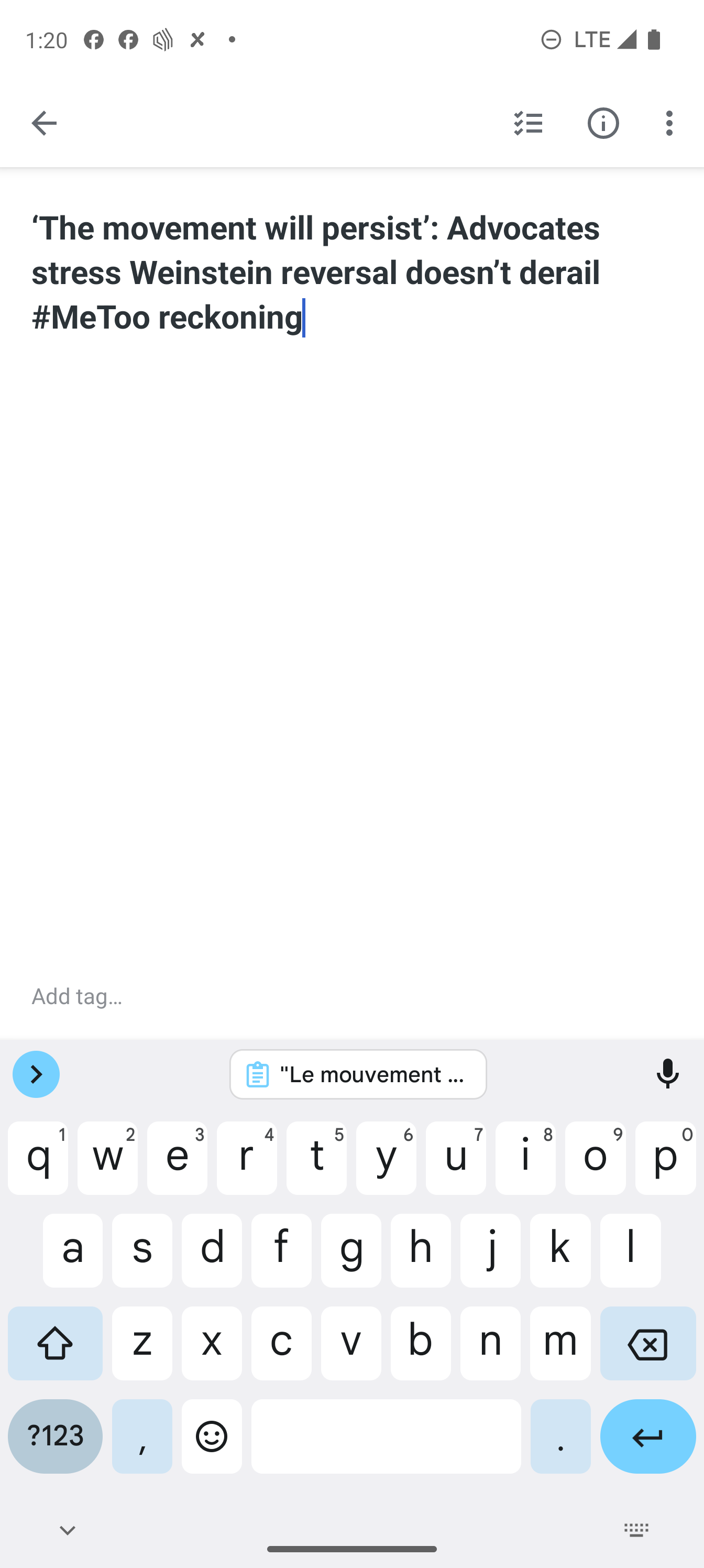Open the keyboard switcher icon

pyautogui.click(x=636, y=1530)
